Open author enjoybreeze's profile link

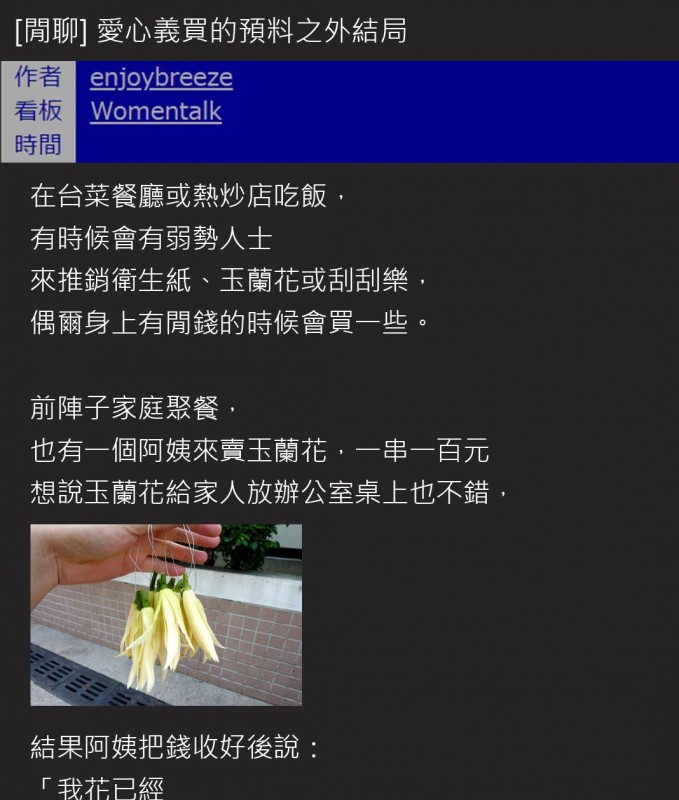coord(161,78)
